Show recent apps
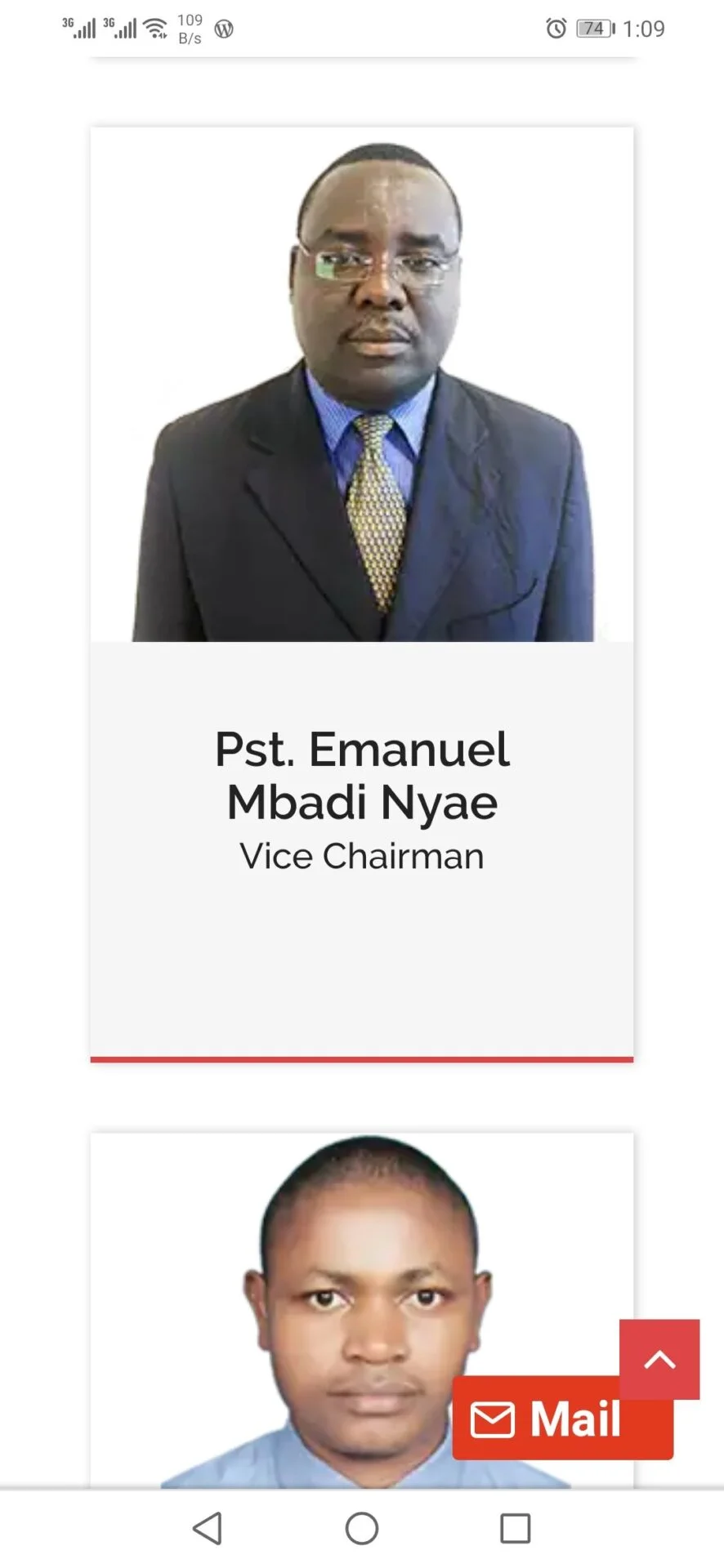The width and height of the screenshot is (724, 1568). (x=515, y=1528)
